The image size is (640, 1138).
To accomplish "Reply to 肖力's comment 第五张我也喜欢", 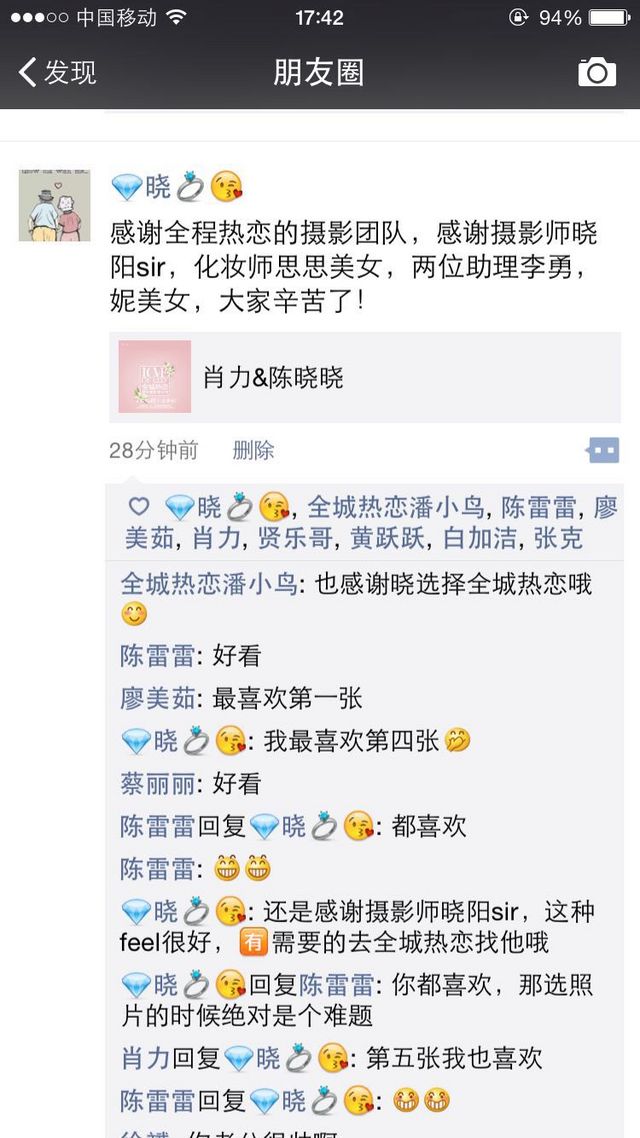I will point(332,1059).
